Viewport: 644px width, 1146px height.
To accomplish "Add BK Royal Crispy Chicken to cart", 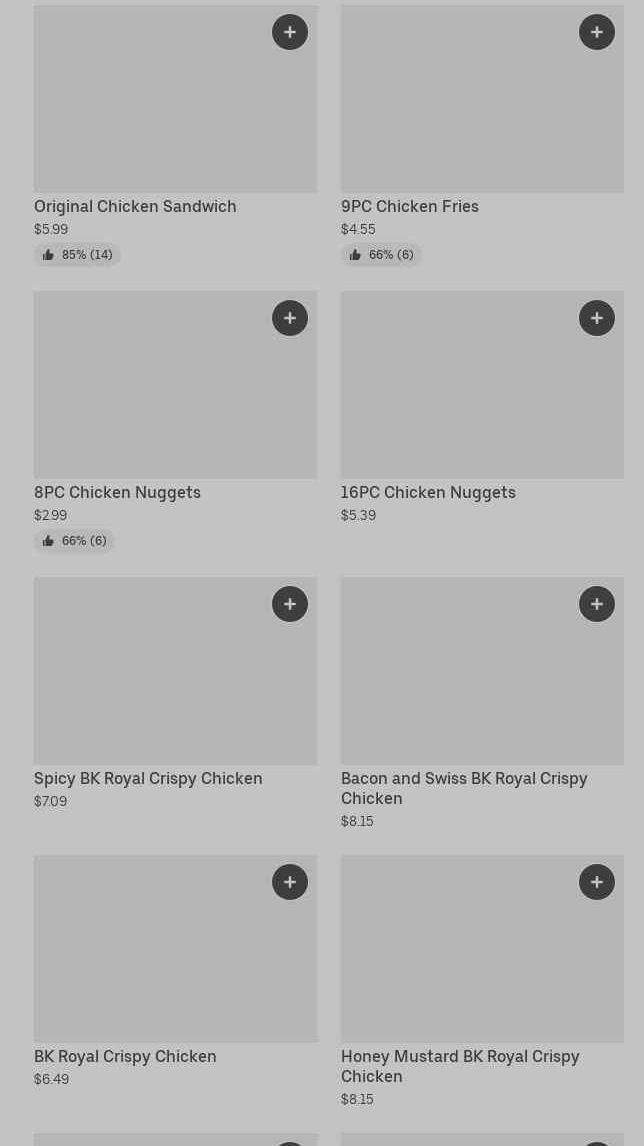I will click(290, 882).
